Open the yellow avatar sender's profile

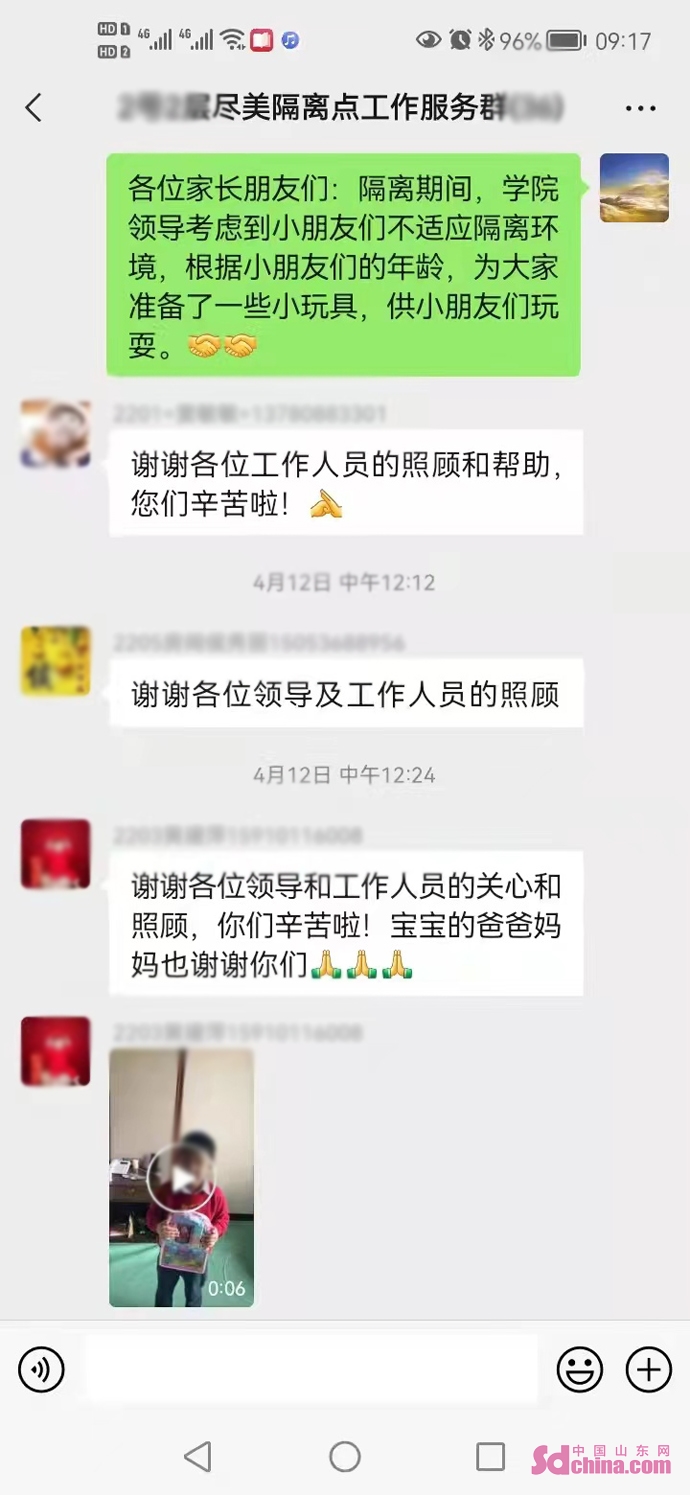[x=56, y=661]
